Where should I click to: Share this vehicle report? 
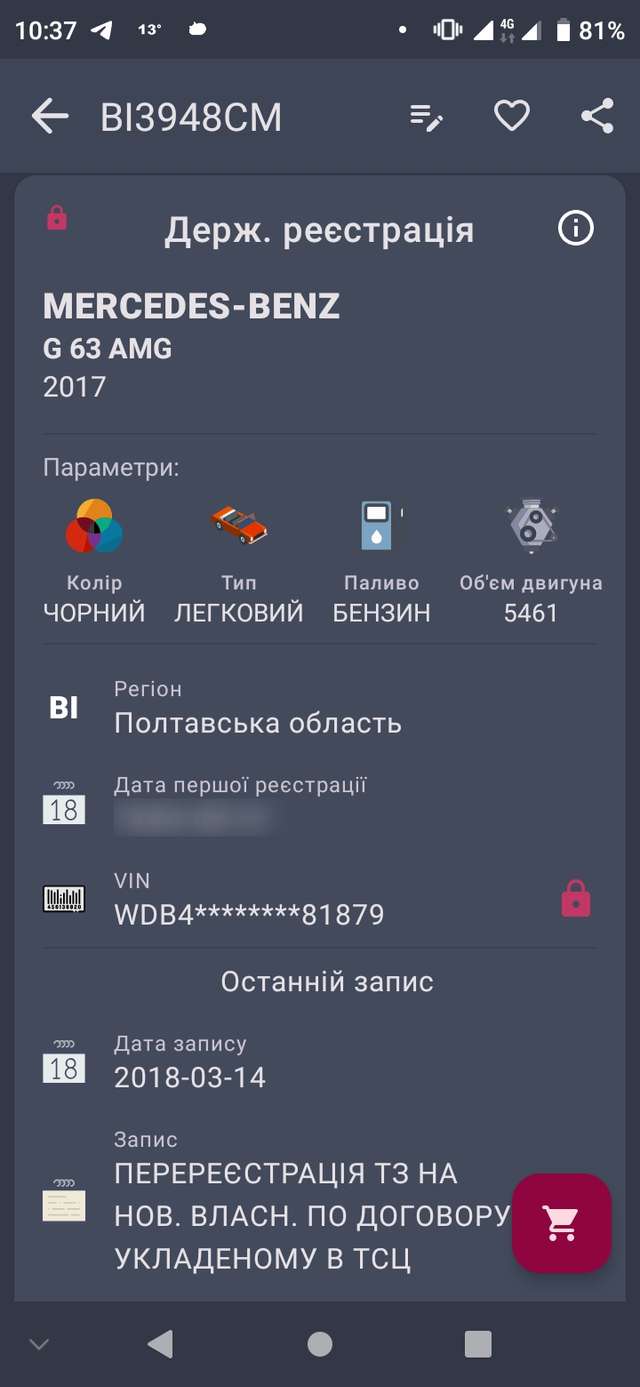coord(597,117)
